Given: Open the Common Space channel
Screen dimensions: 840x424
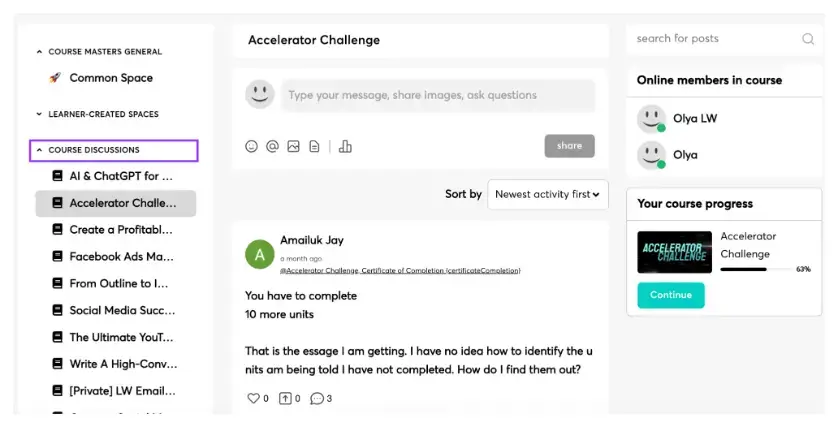Looking at the screenshot, I should (x=110, y=78).
